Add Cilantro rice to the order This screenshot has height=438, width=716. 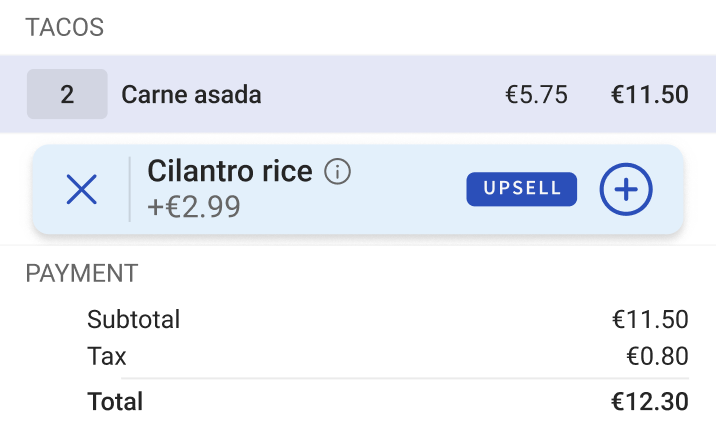pyautogui.click(x=625, y=189)
